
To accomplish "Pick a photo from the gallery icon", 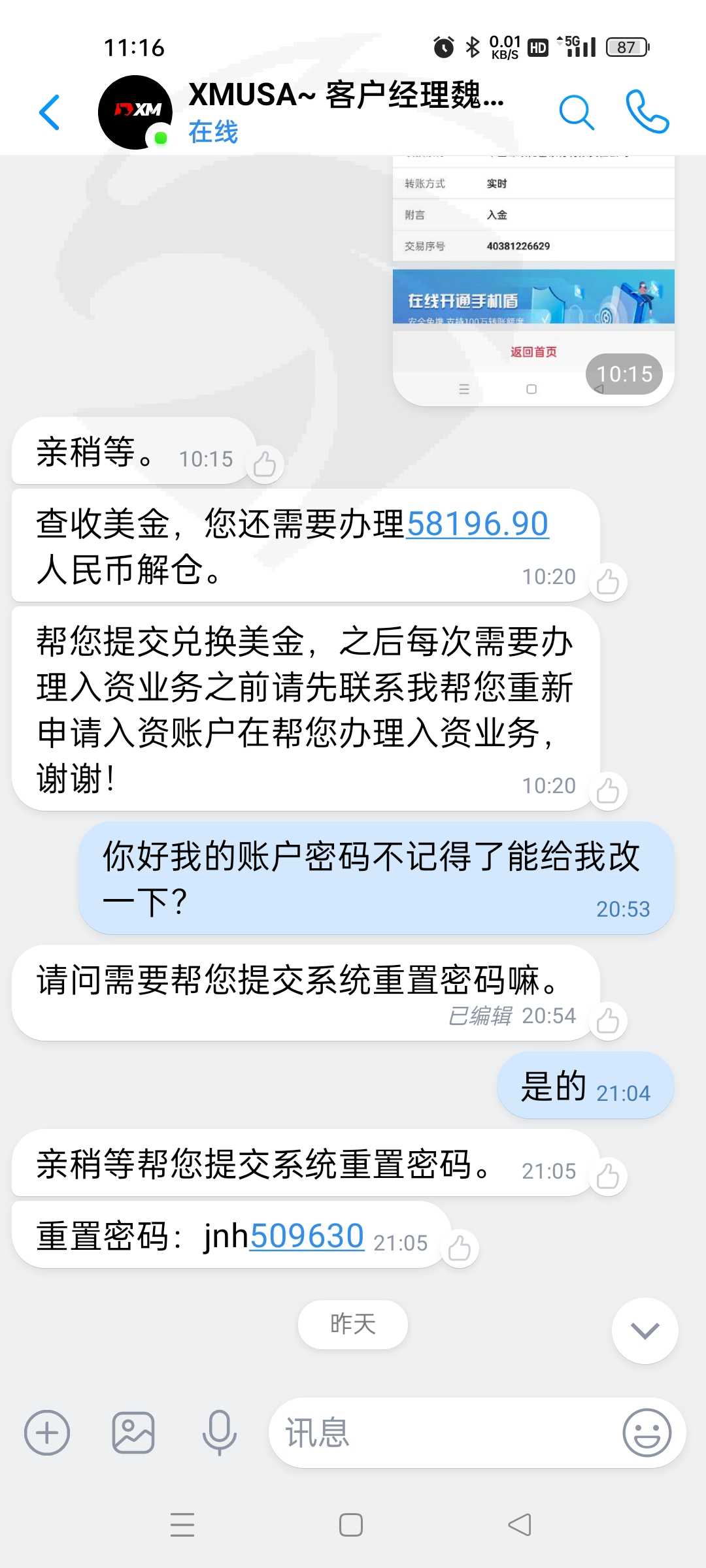I will 133,1433.
